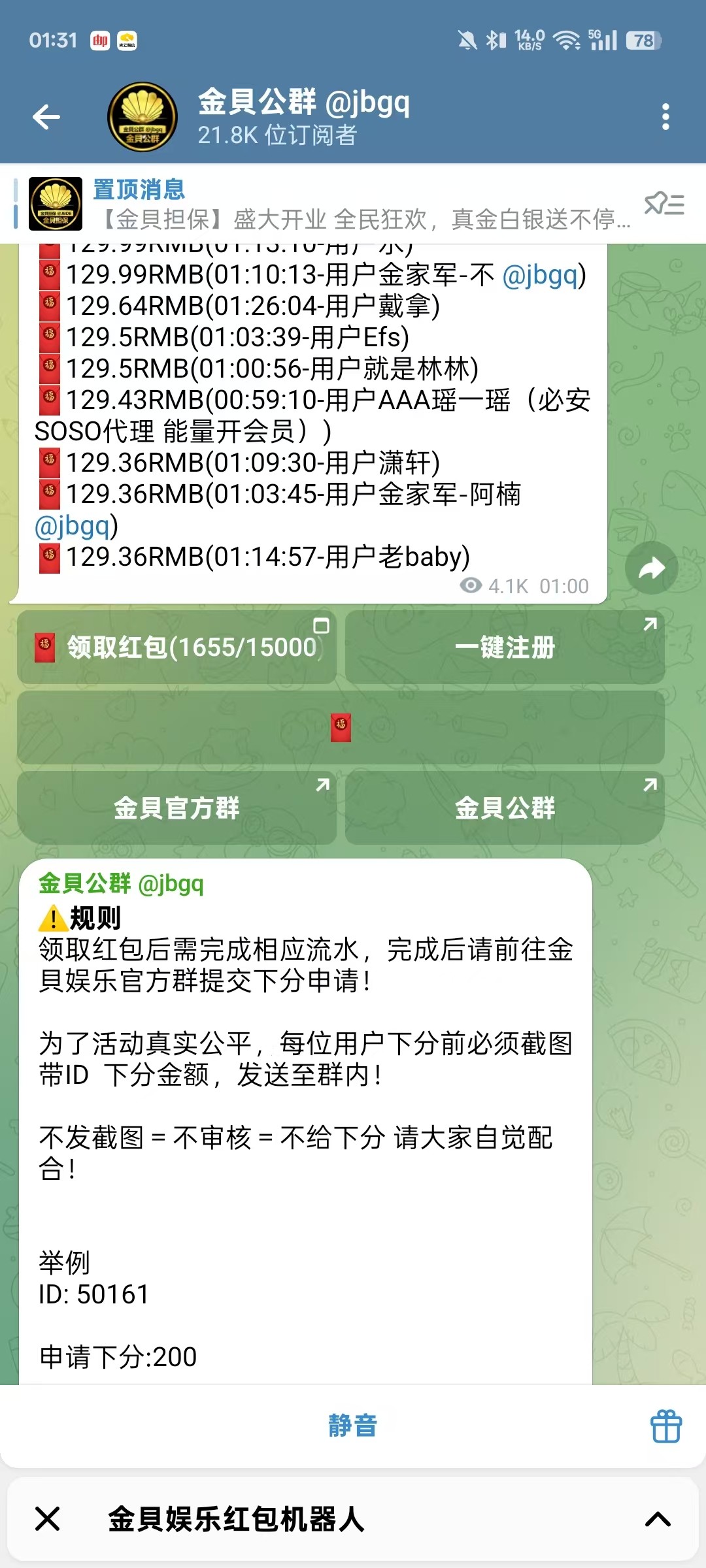
Task: Open the 一键注册 link button
Action: click(x=505, y=647)
